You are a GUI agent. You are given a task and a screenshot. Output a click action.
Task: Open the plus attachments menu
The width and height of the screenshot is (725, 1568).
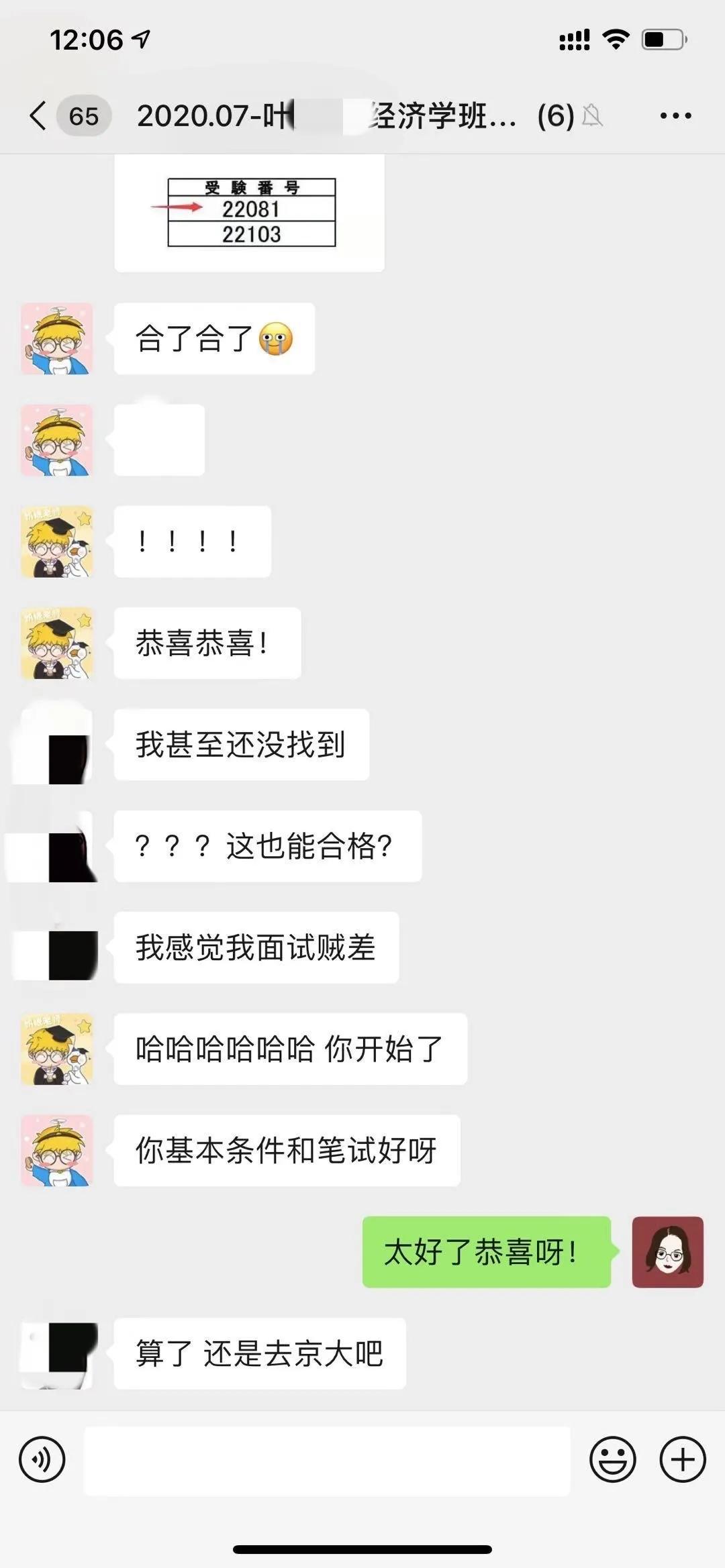(683, 1459)
